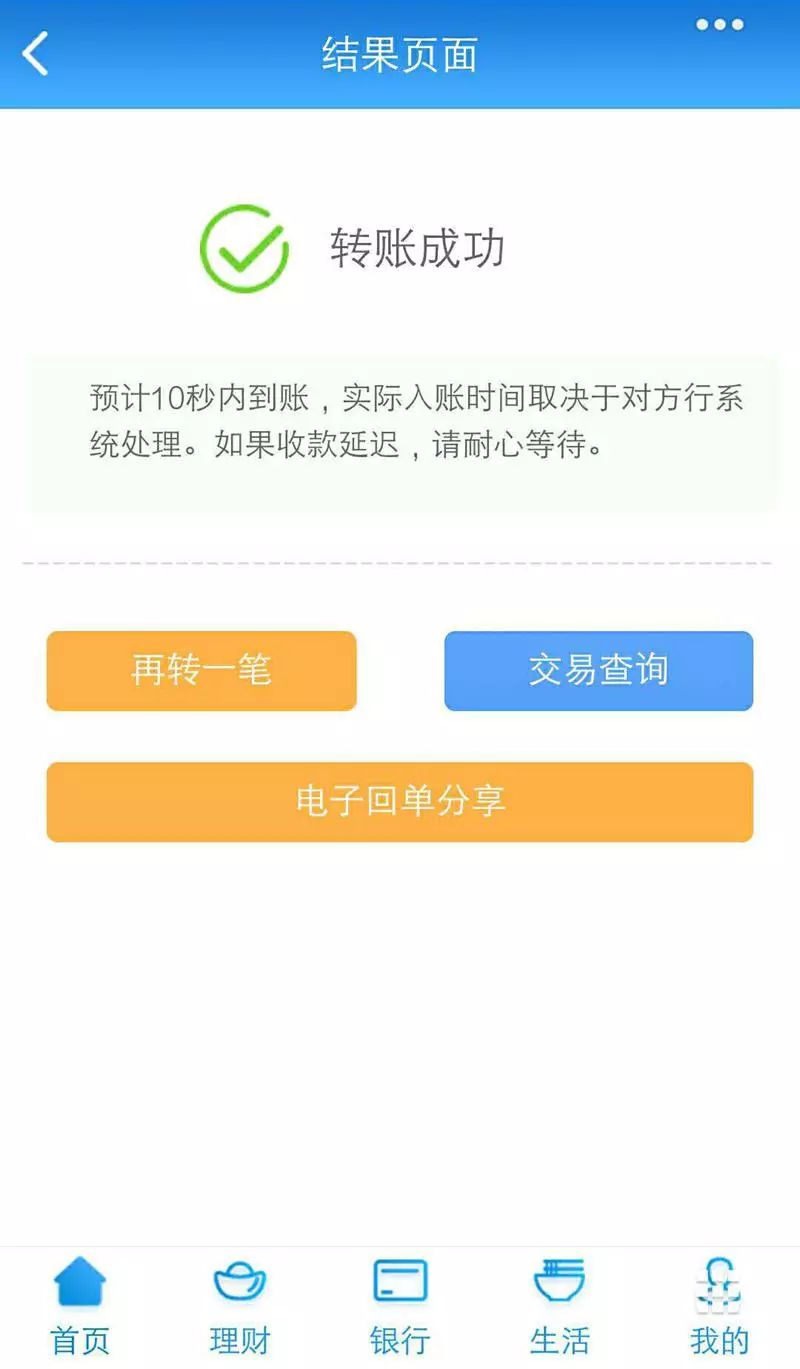
Task: Tap the wealth management (理财) ingot icon
Action: tap(240, 1283)
